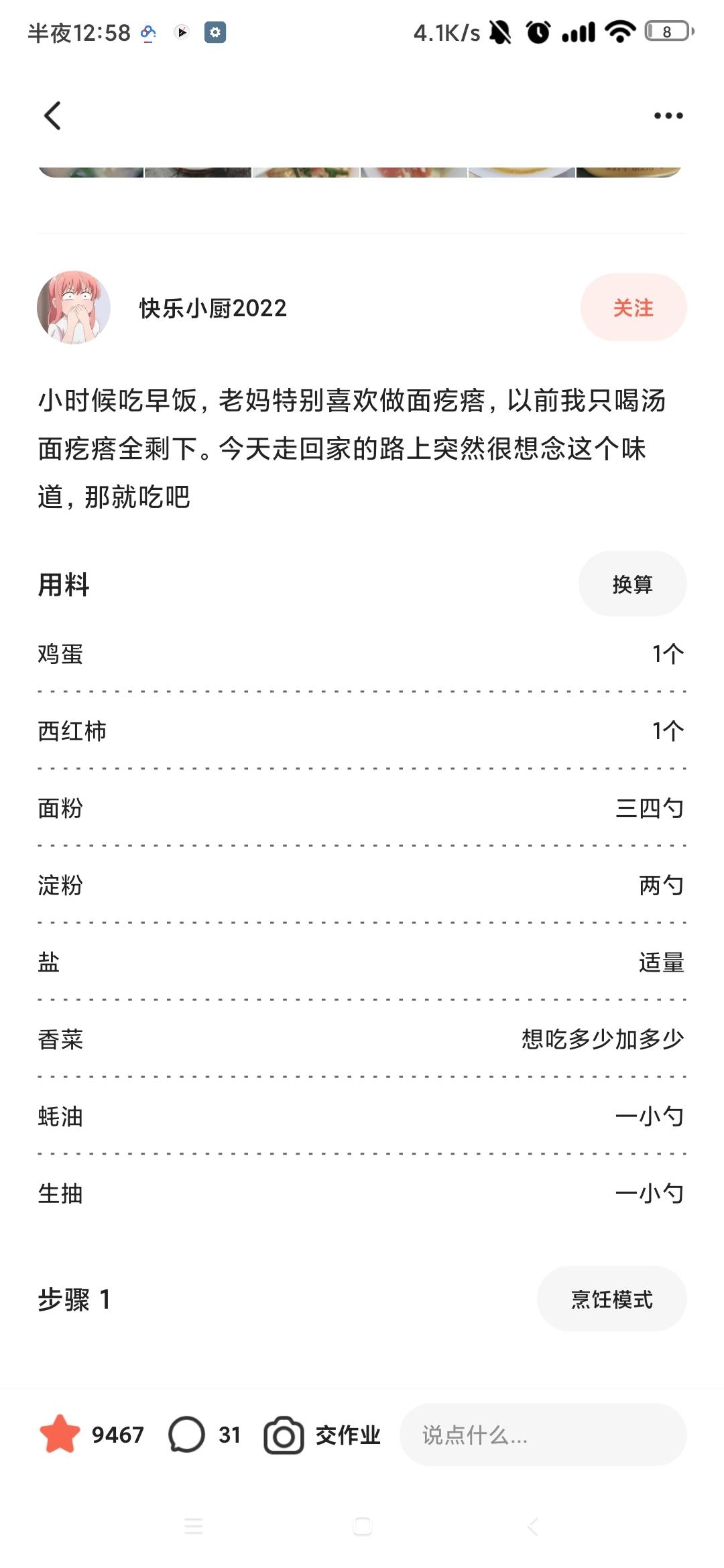
Task: Tap the system home button
Action: [x=362, y=1526]
